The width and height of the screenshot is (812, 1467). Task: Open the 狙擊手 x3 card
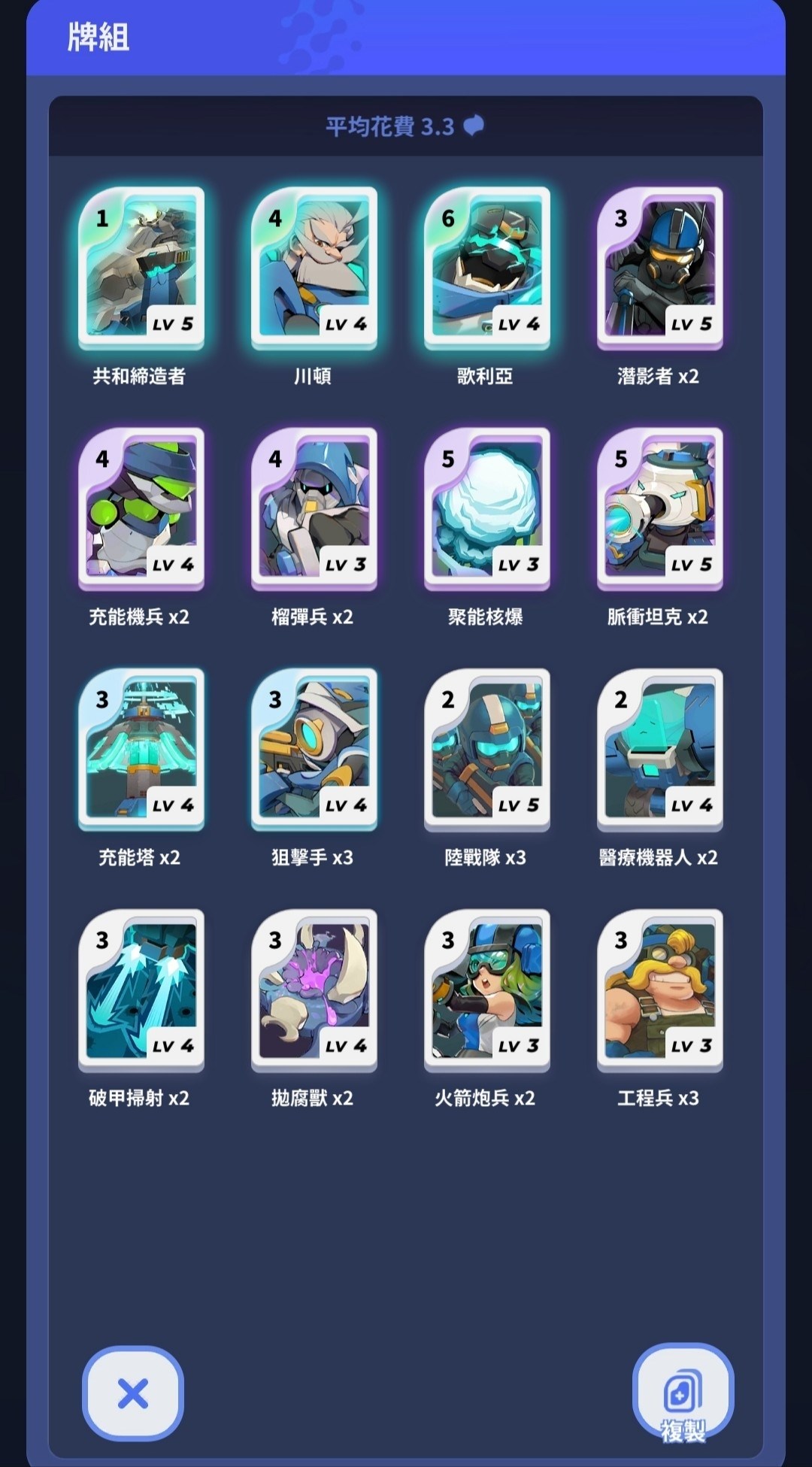(314, 750)
